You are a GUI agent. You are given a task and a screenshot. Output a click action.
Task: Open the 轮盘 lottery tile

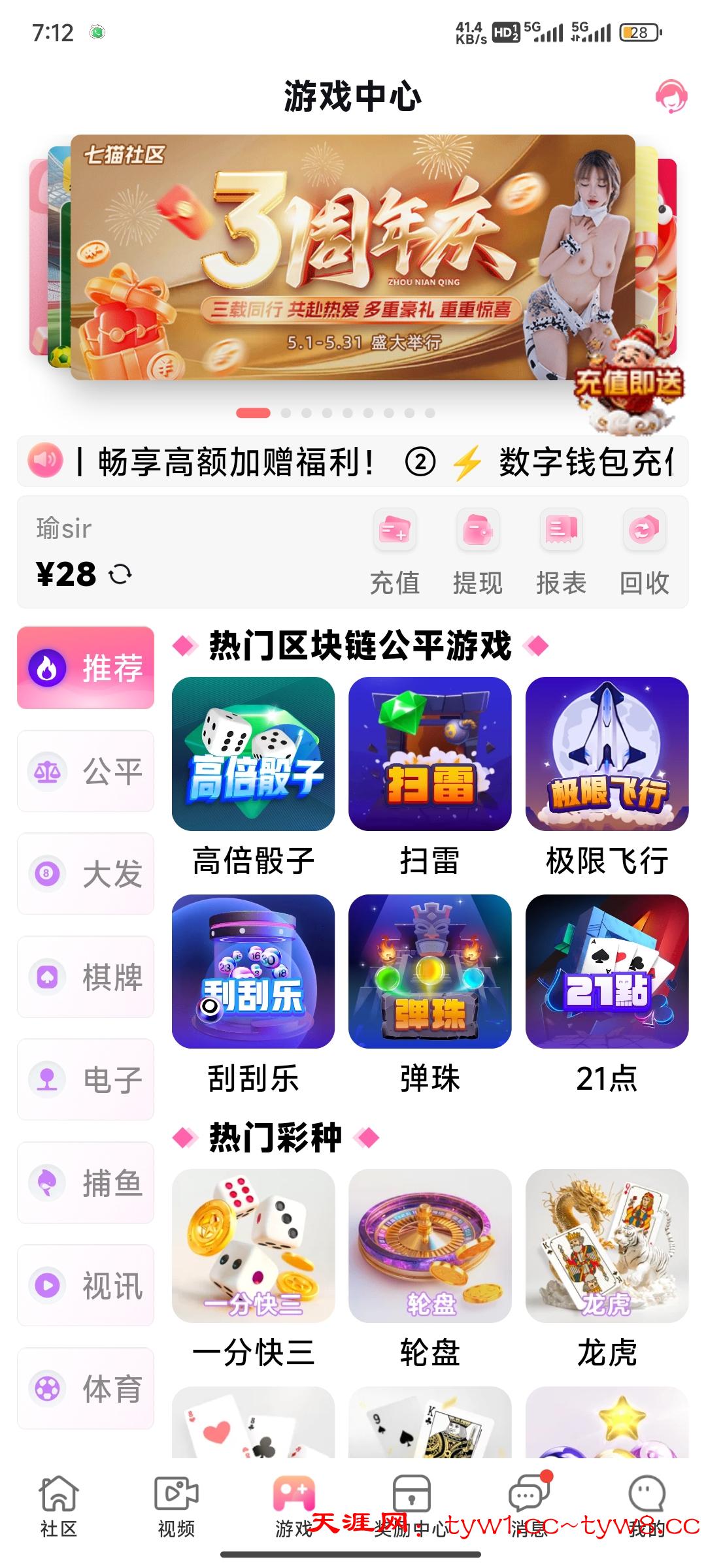(x=430, y=1246)
